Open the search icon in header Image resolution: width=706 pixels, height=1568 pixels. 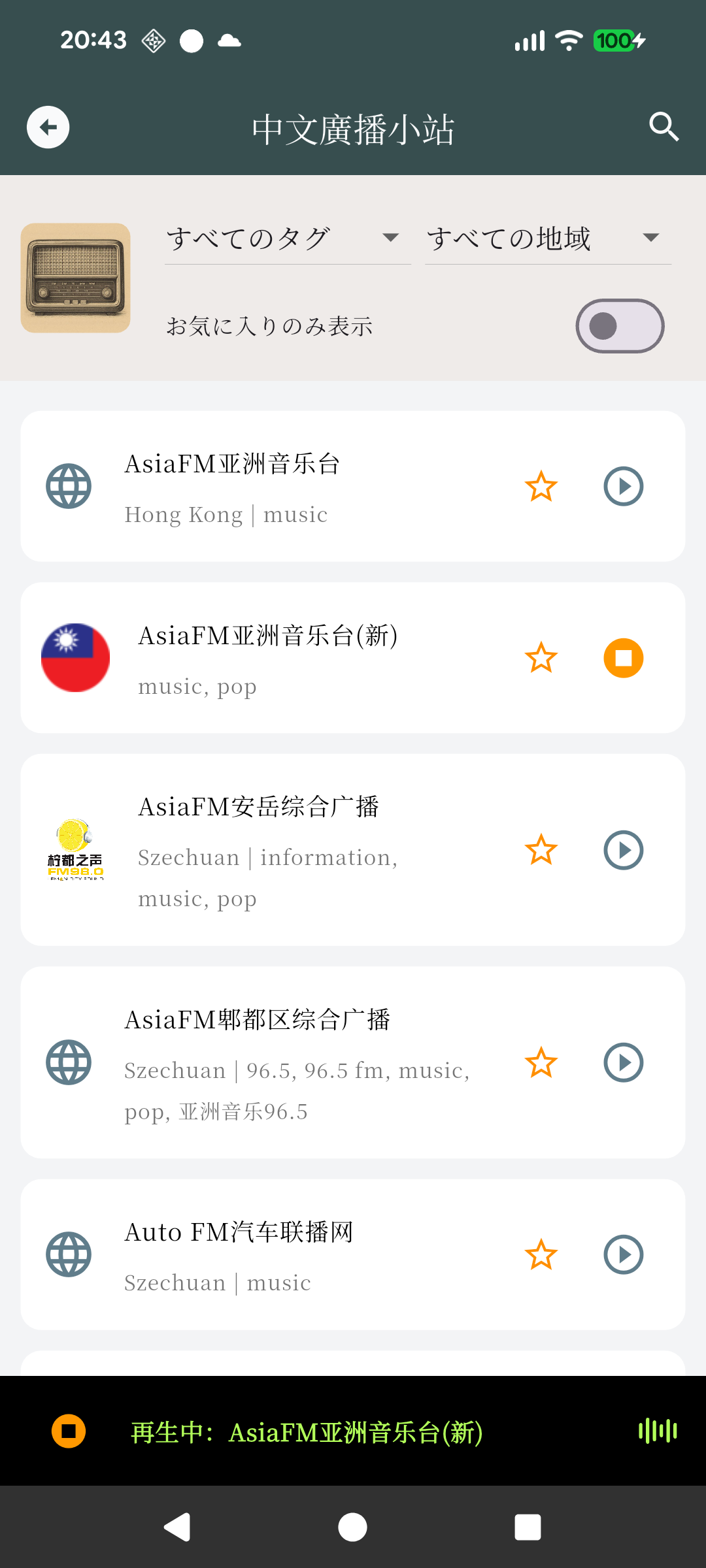click(x=664, y=127)
